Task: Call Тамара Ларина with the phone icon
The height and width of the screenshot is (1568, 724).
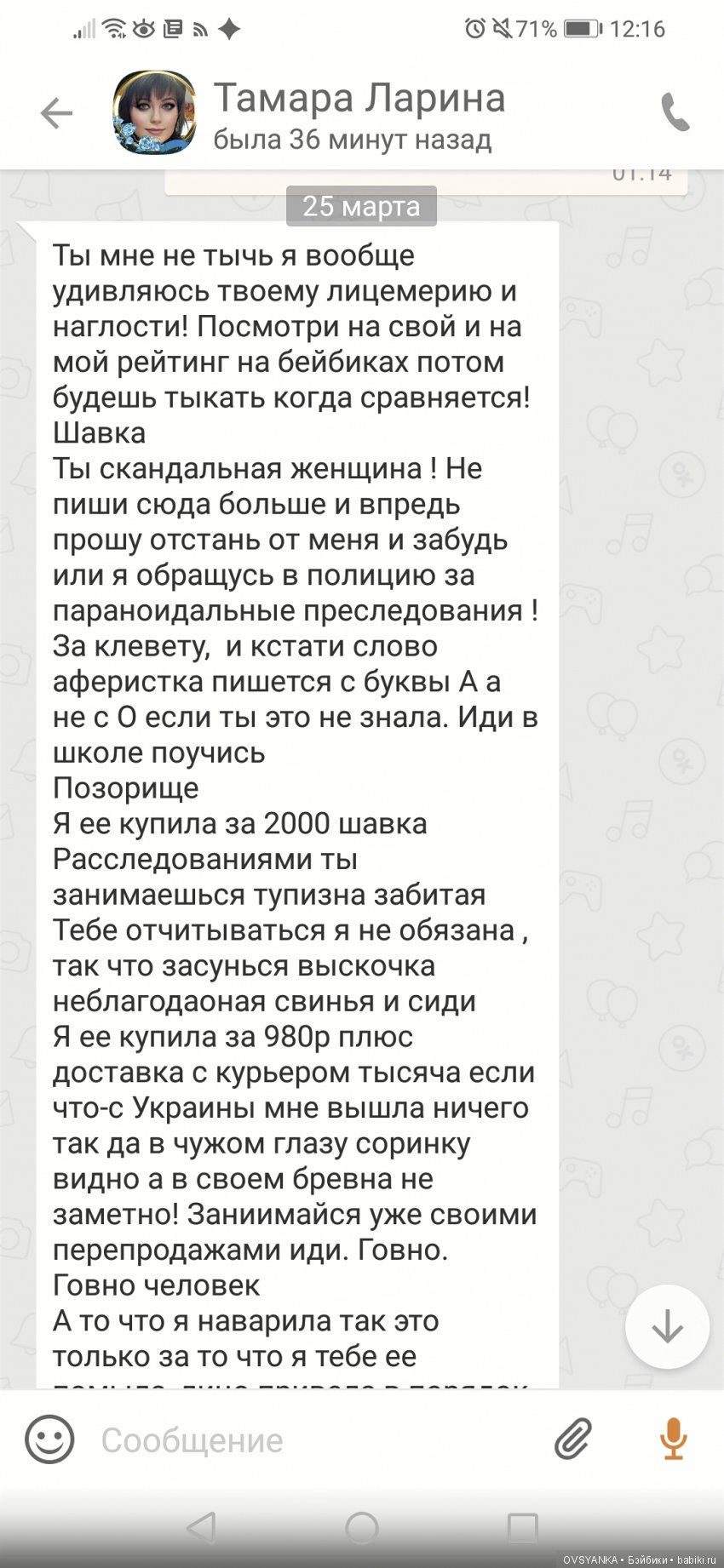Action: [x=675, y=113]
